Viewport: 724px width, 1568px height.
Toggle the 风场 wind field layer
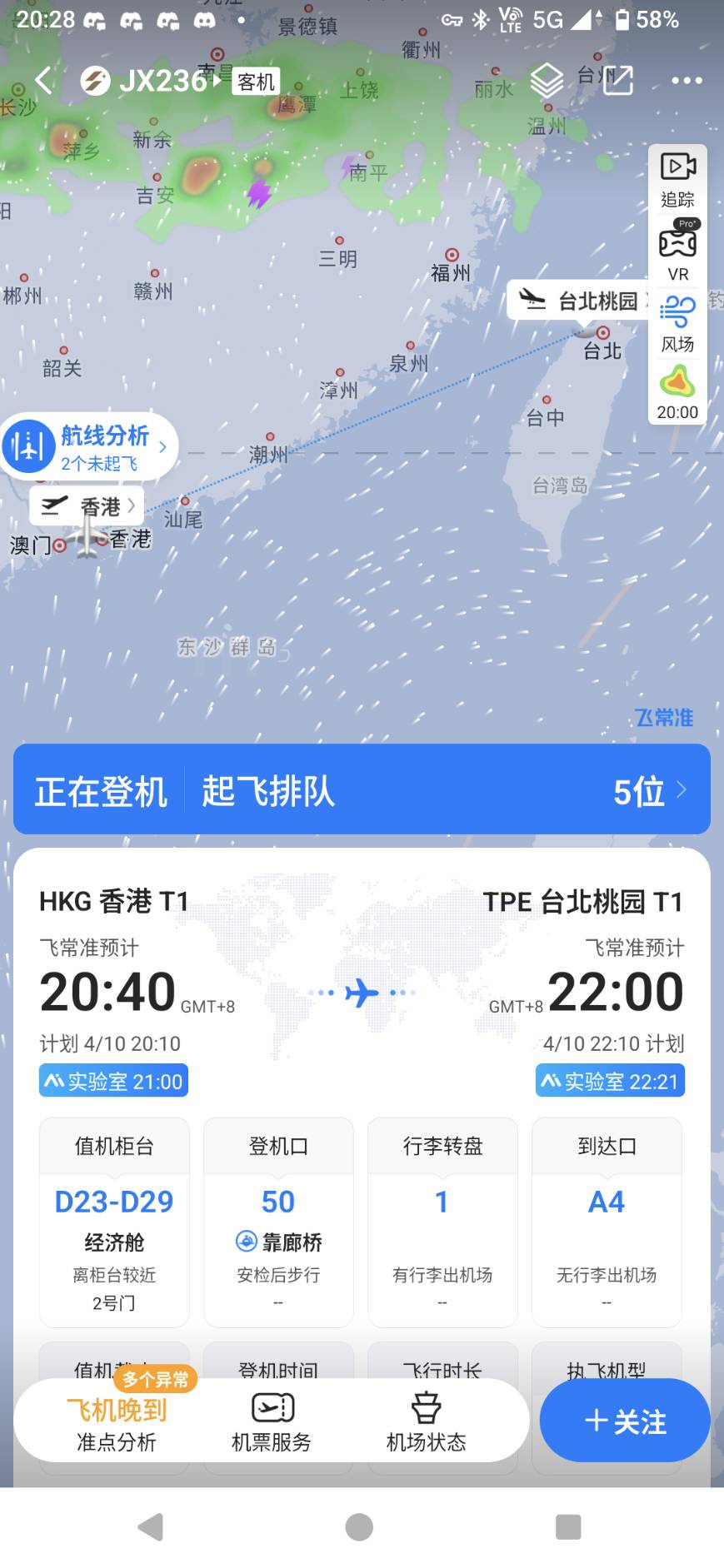coord(677,324)
